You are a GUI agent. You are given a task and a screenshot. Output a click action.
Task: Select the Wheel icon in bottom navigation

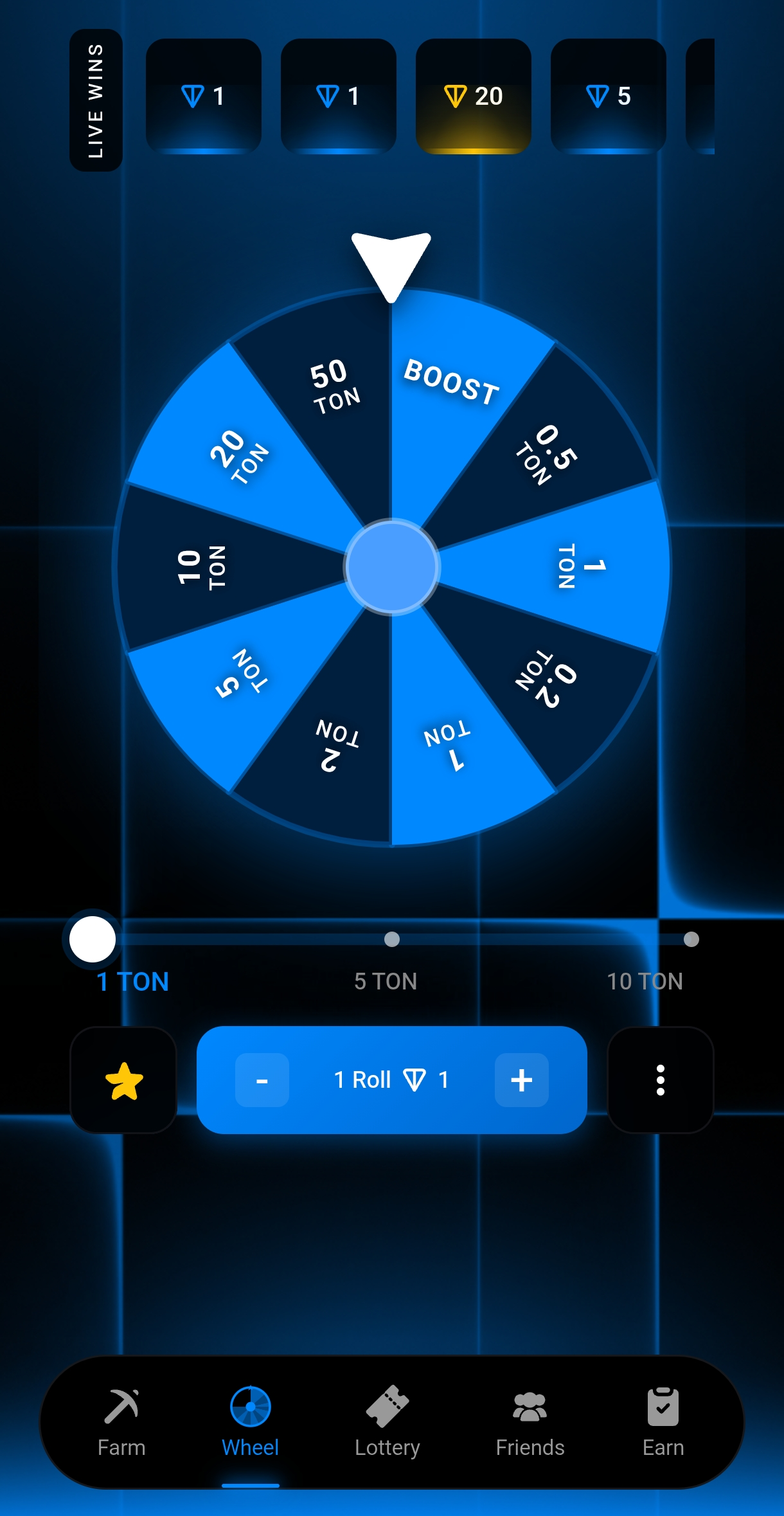click(250, 1407)
